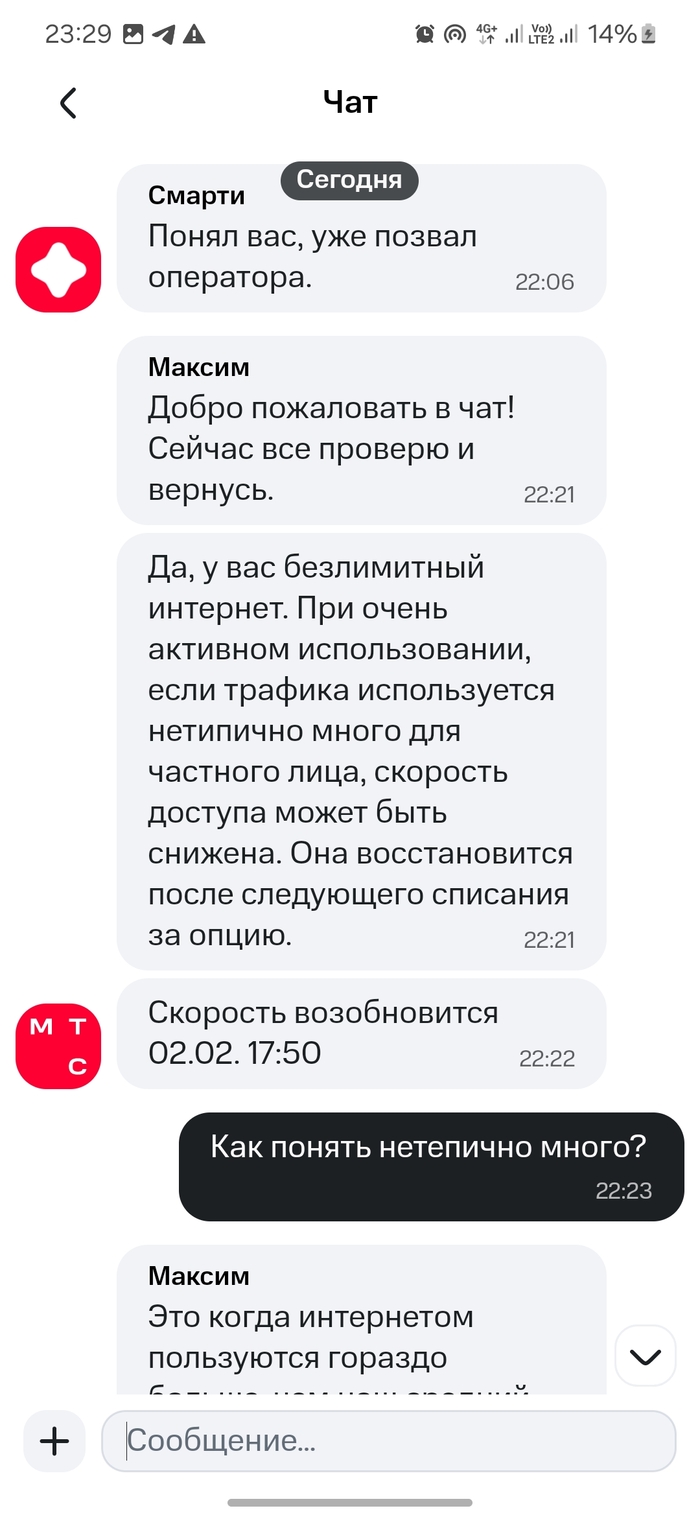This screenshot has width=700, height=1517.
Task: Focus the Сообщение message field
Action: [x=388, y=1441]
